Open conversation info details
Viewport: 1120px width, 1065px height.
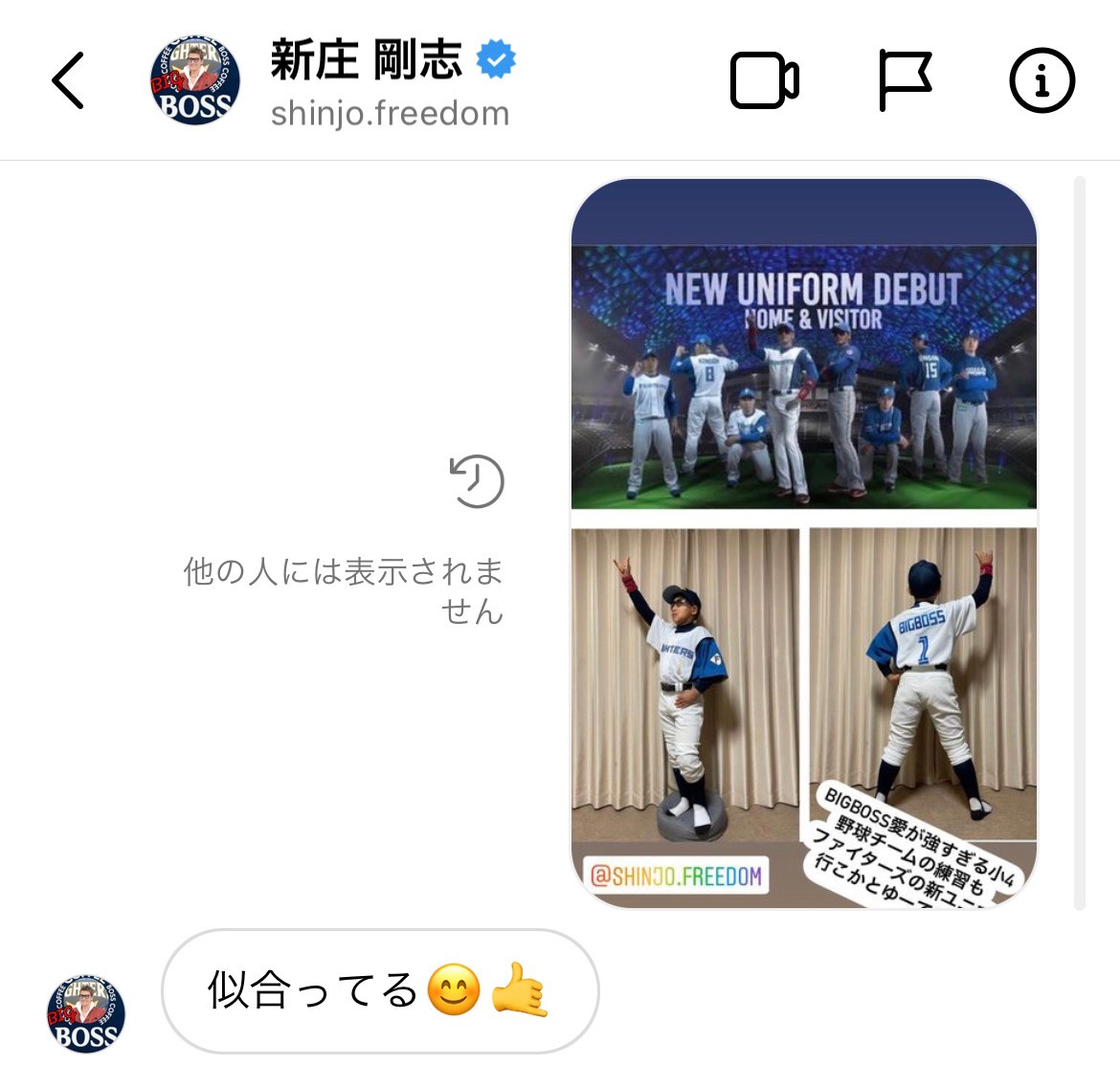(1042, 80)
